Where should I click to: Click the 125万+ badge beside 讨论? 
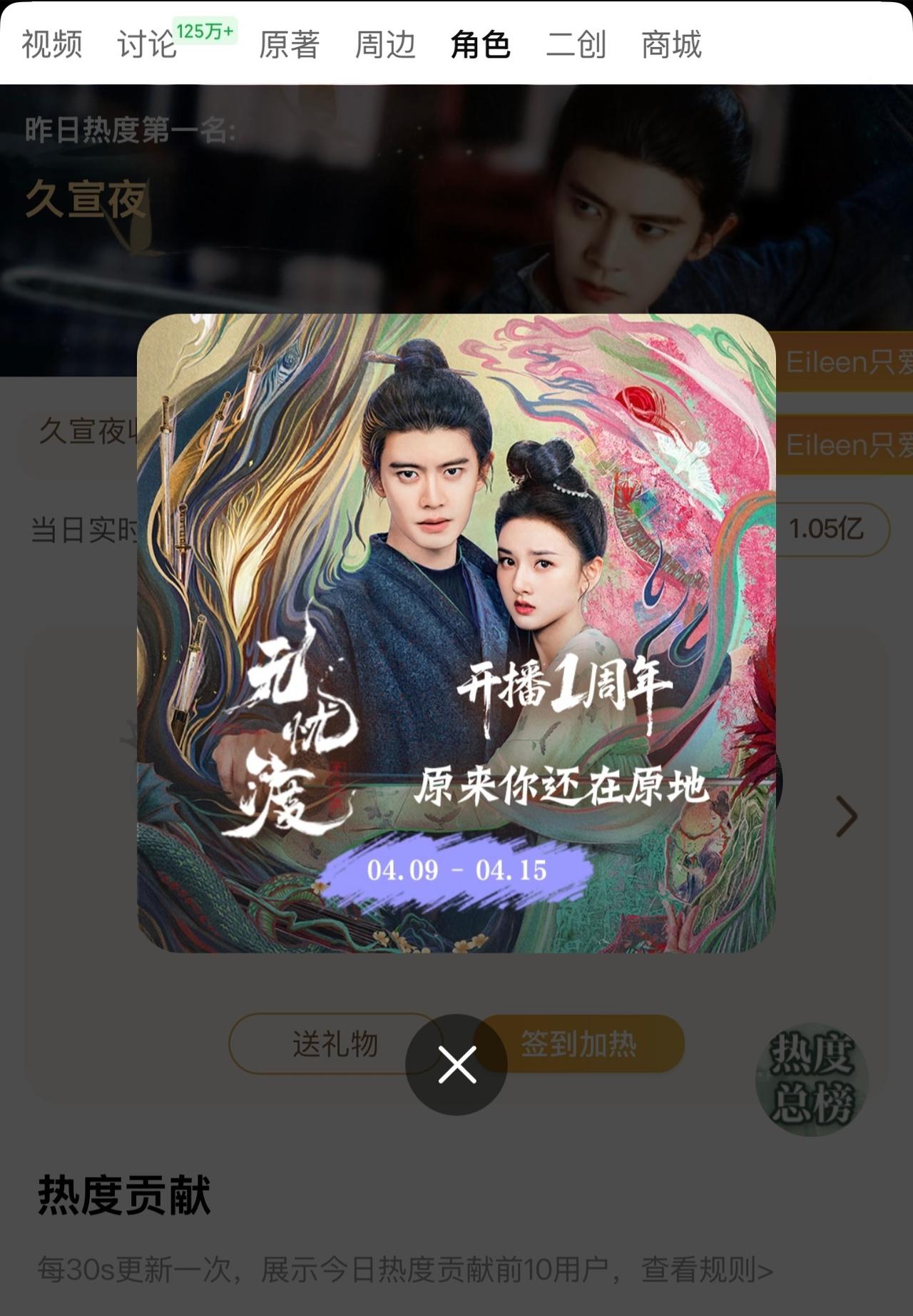tap(205, 31)
